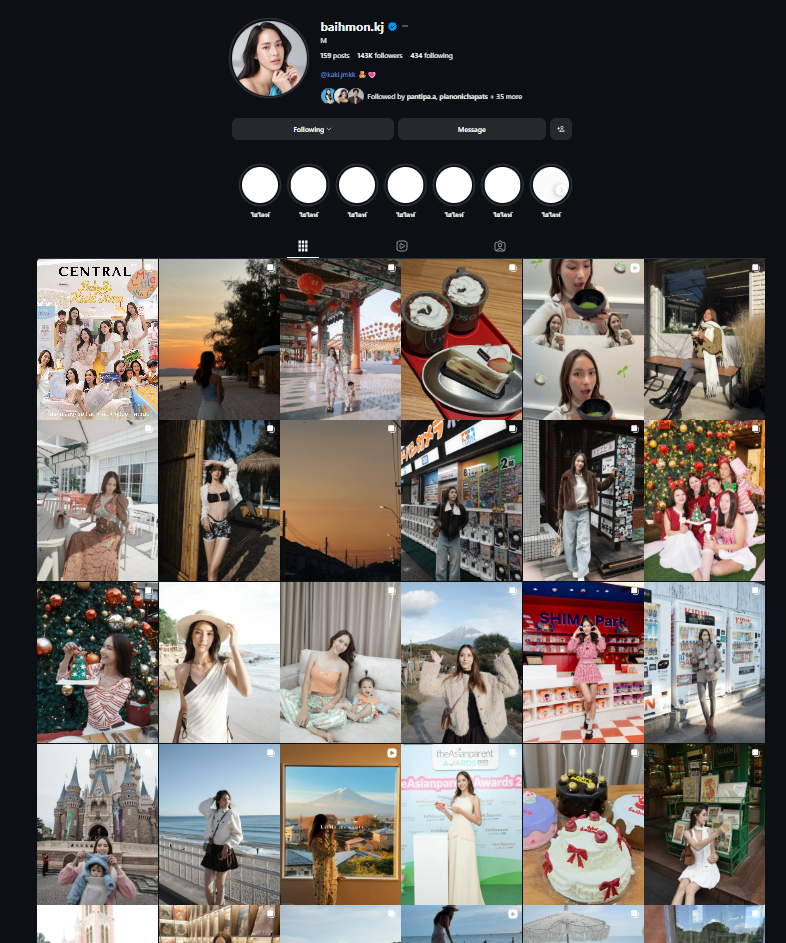Switch to the Reels tab
The image size is (786, 943).
[401, 246]
